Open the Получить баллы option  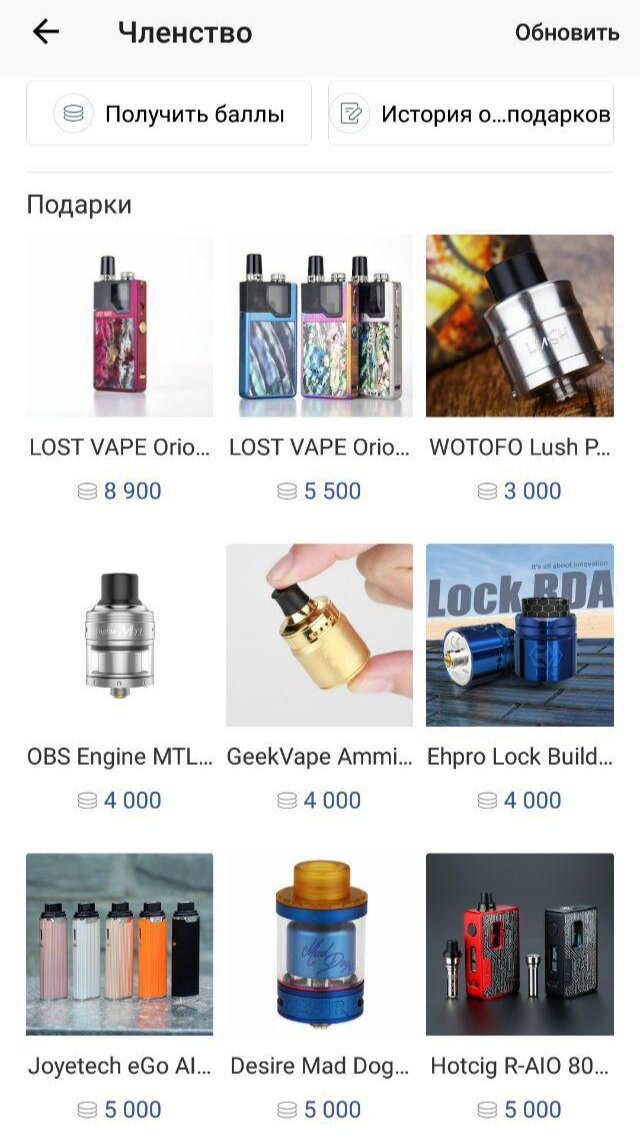(169, 114)
